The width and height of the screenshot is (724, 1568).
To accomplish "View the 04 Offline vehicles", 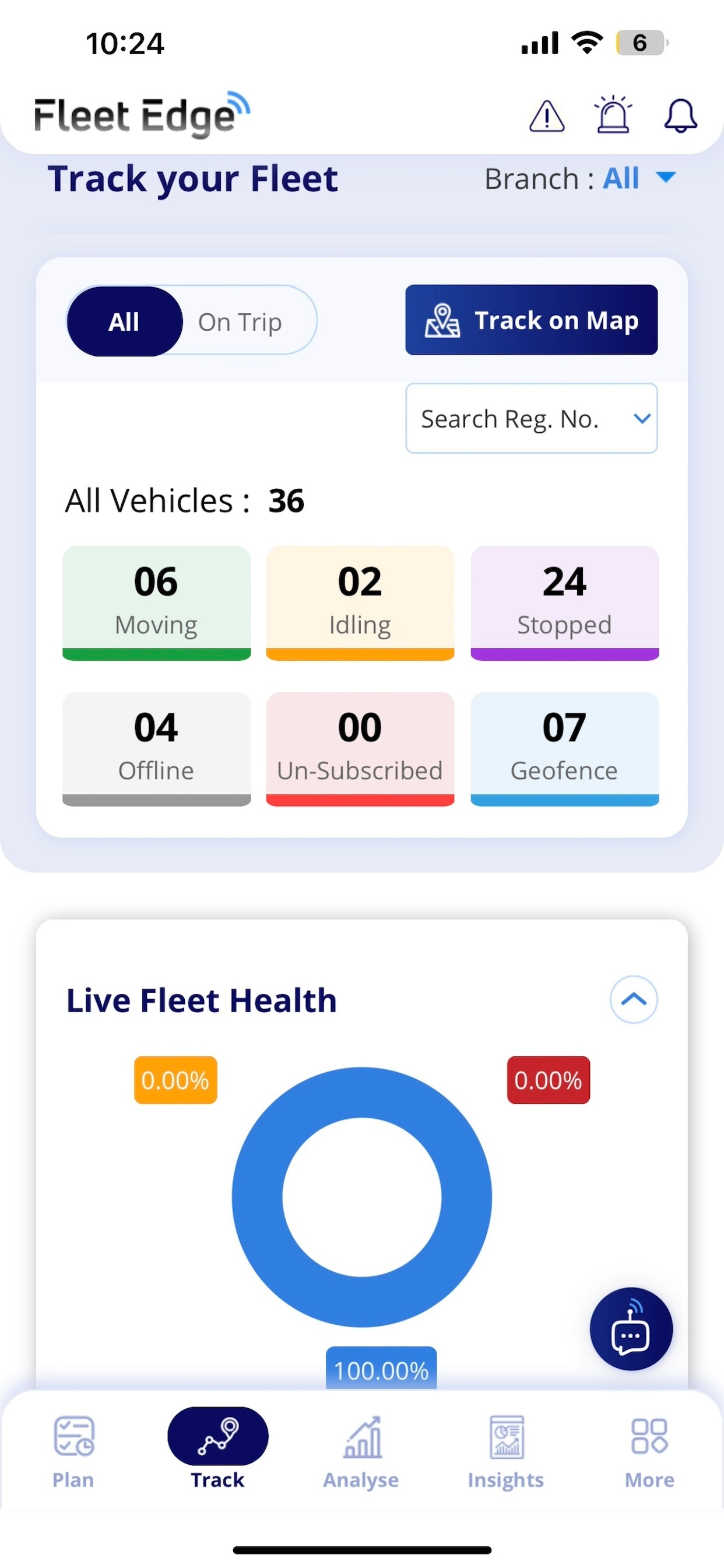I will pyautogui.click(x=156, y=748).
